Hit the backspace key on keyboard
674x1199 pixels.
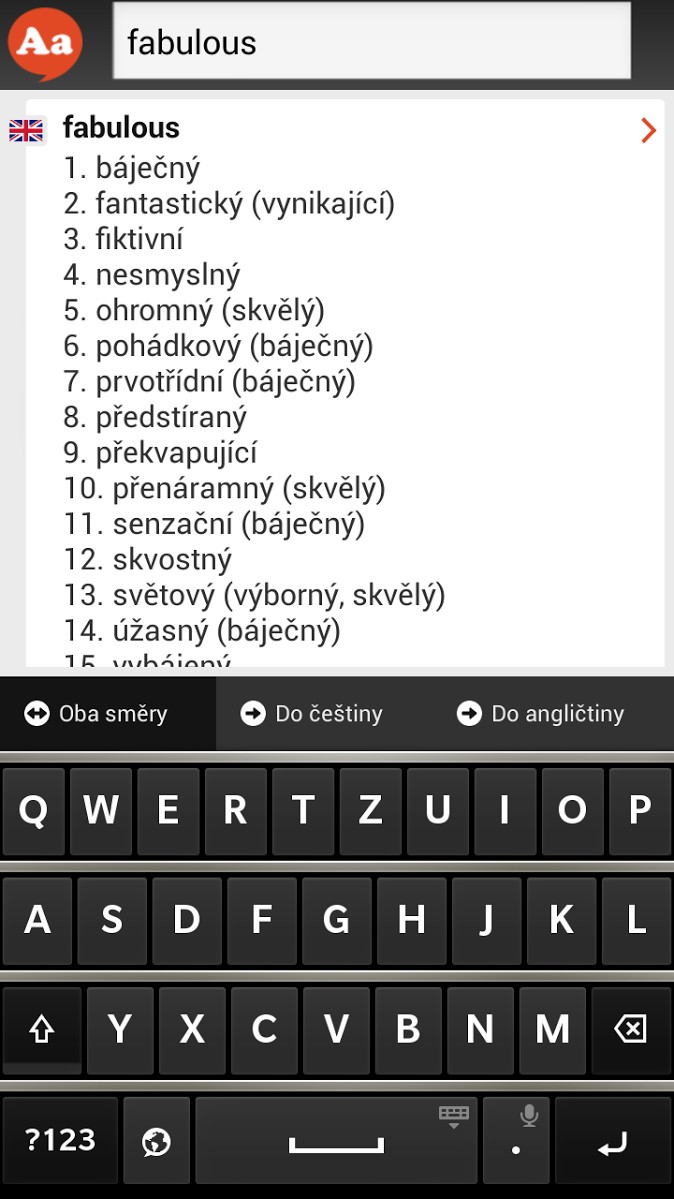point(631,1030)
